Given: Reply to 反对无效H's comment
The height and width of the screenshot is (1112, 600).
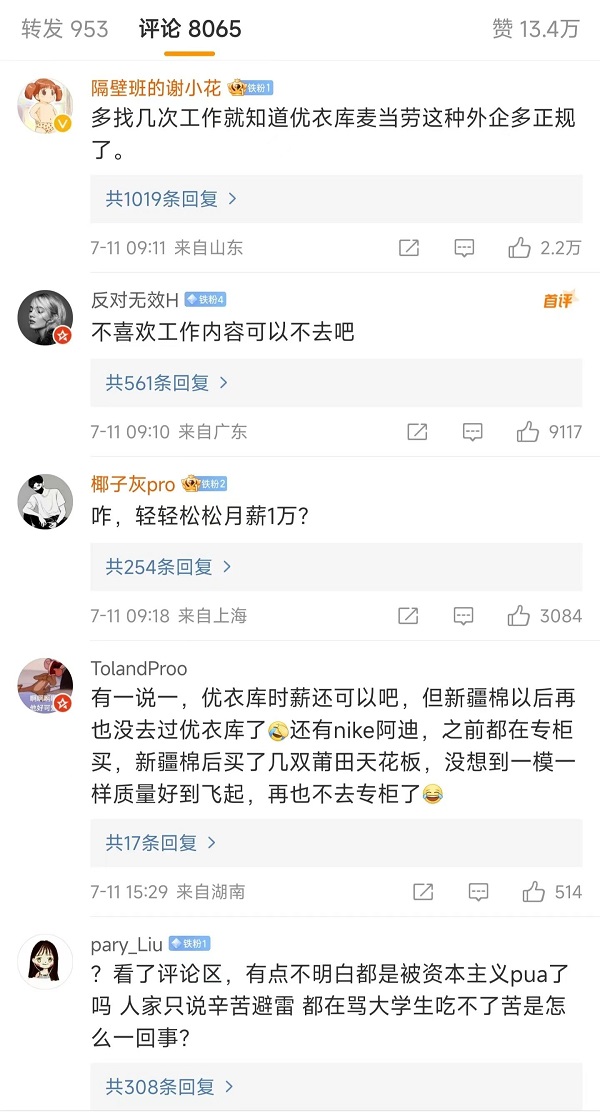Looking at the screenshot, I should coord(472,432).
